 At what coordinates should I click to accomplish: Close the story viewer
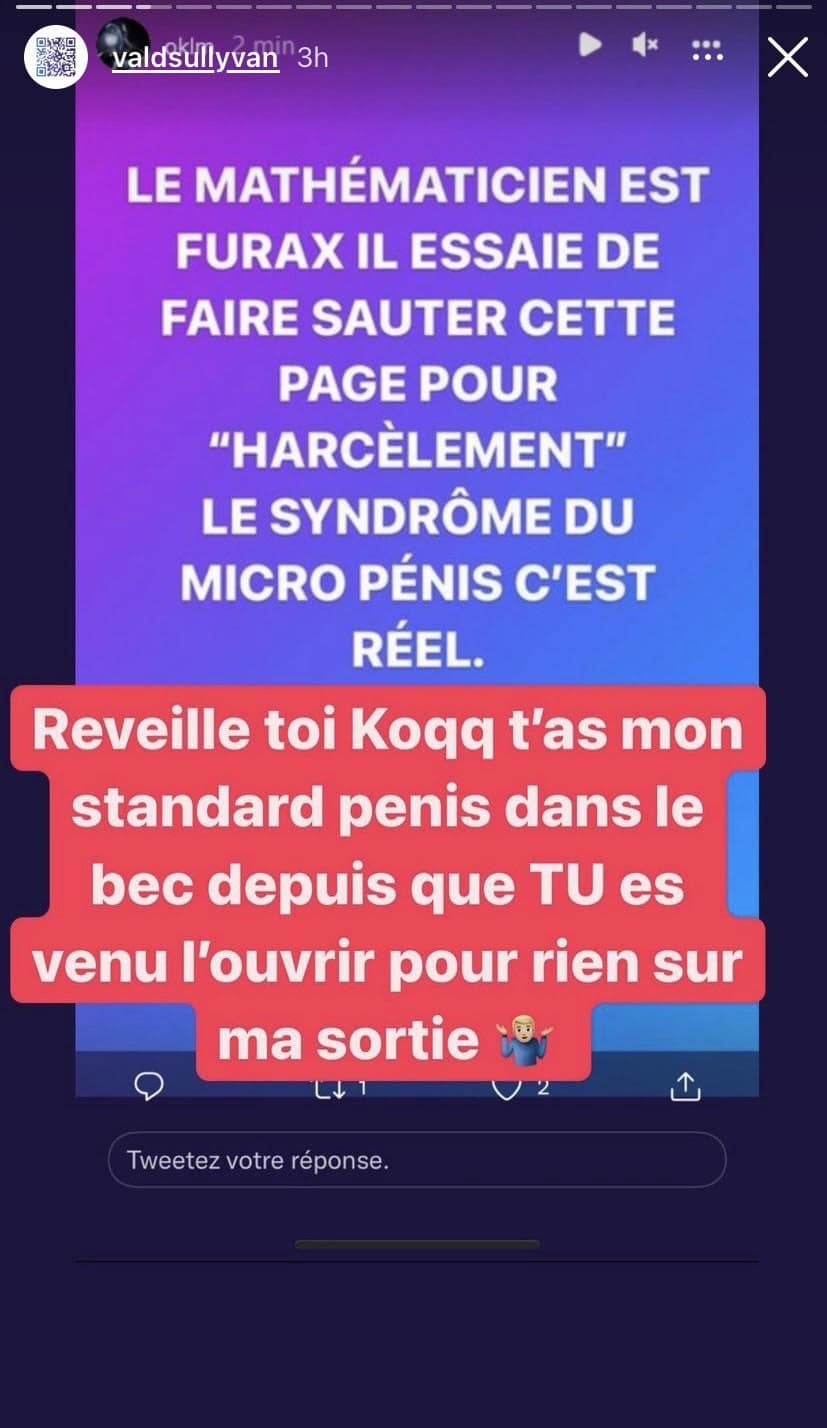tap(787, 57)
